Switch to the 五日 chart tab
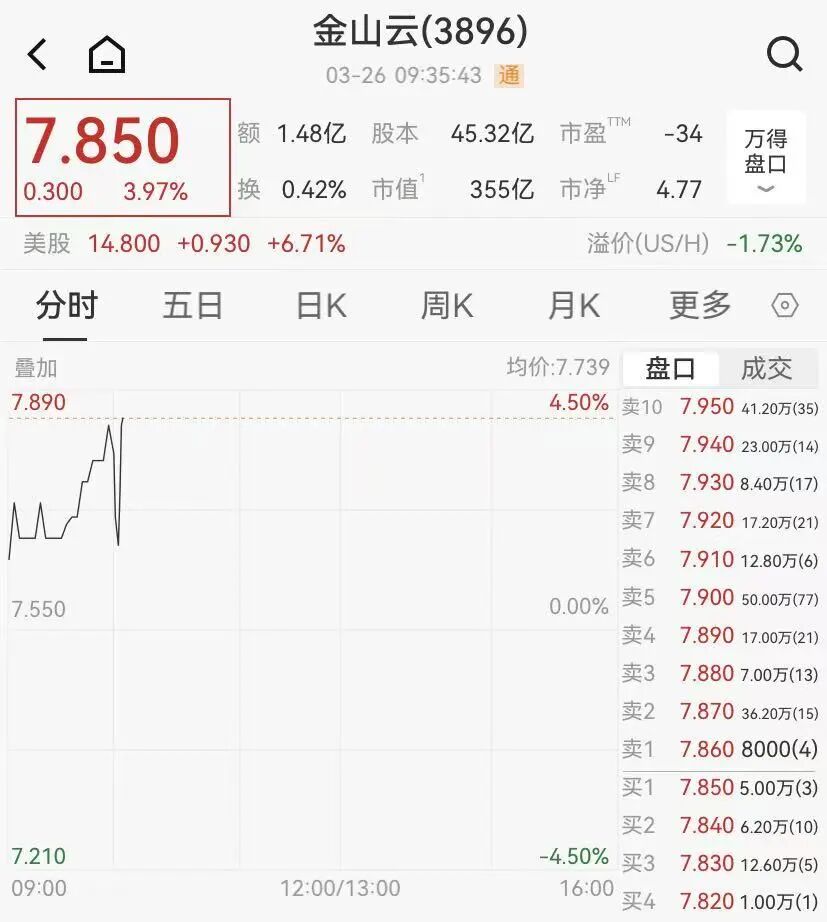 tap(192, 306)
